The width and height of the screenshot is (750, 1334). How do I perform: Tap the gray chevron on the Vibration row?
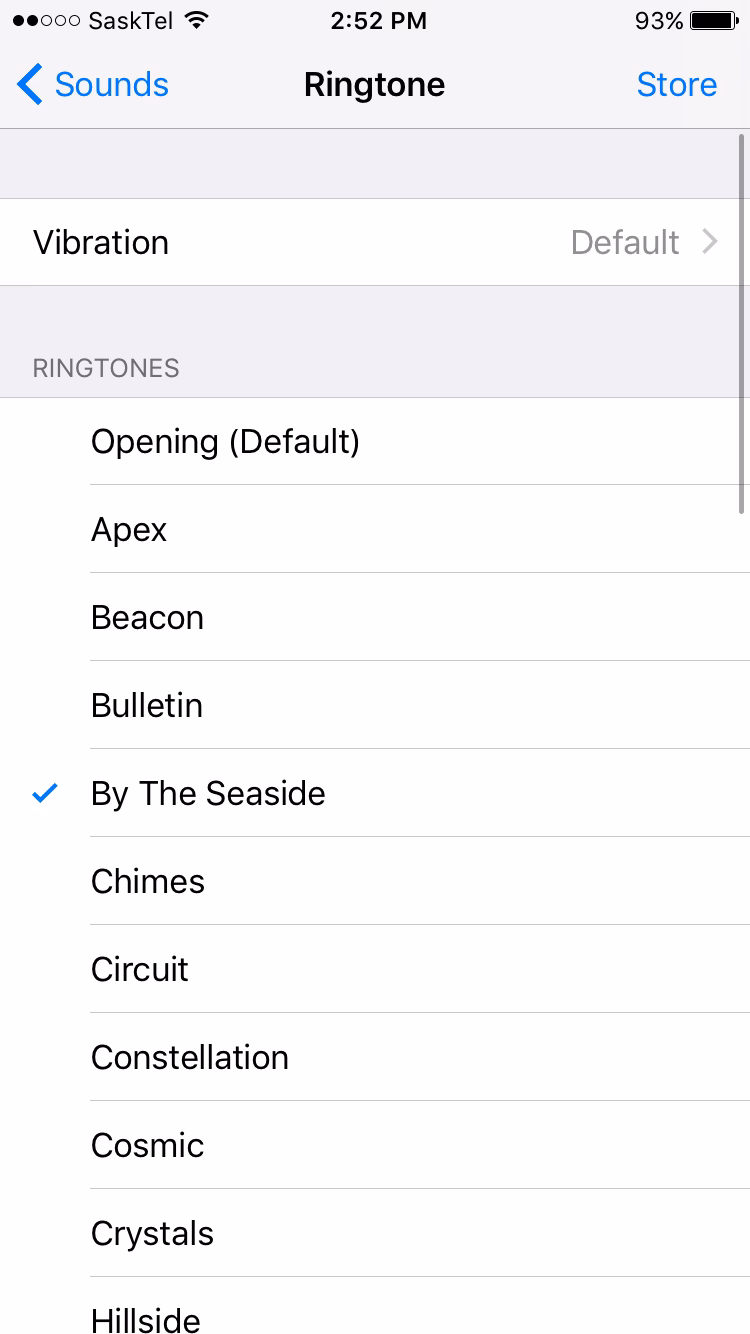coord(710,242)
